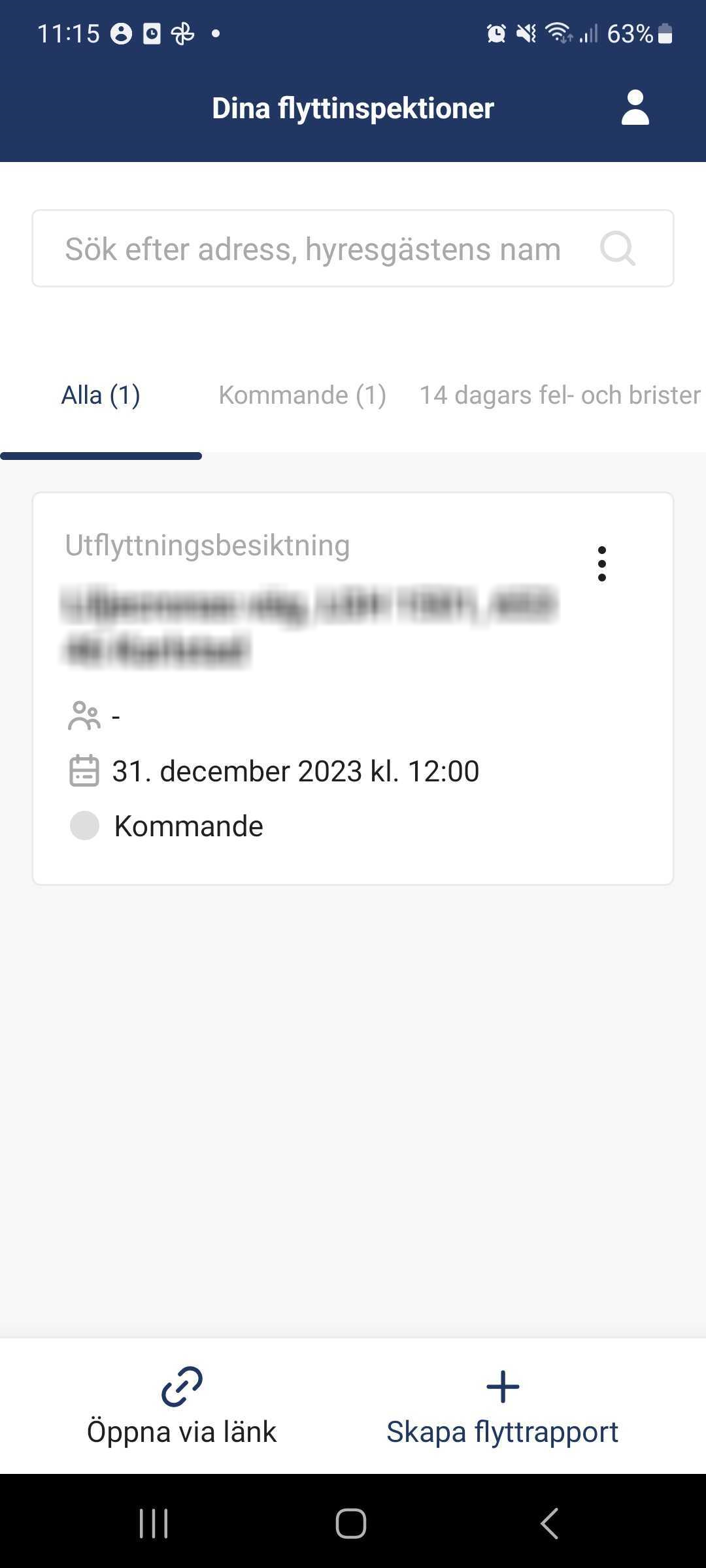
Task: Open the 14 dagars fel- och brister tab
Action: coord(560,395)
